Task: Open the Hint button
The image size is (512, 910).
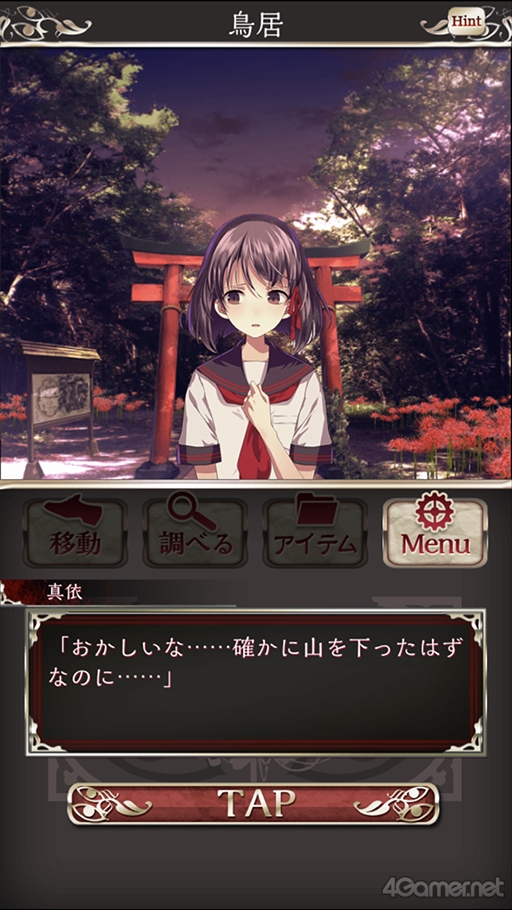Action: (x=466, y=21)
